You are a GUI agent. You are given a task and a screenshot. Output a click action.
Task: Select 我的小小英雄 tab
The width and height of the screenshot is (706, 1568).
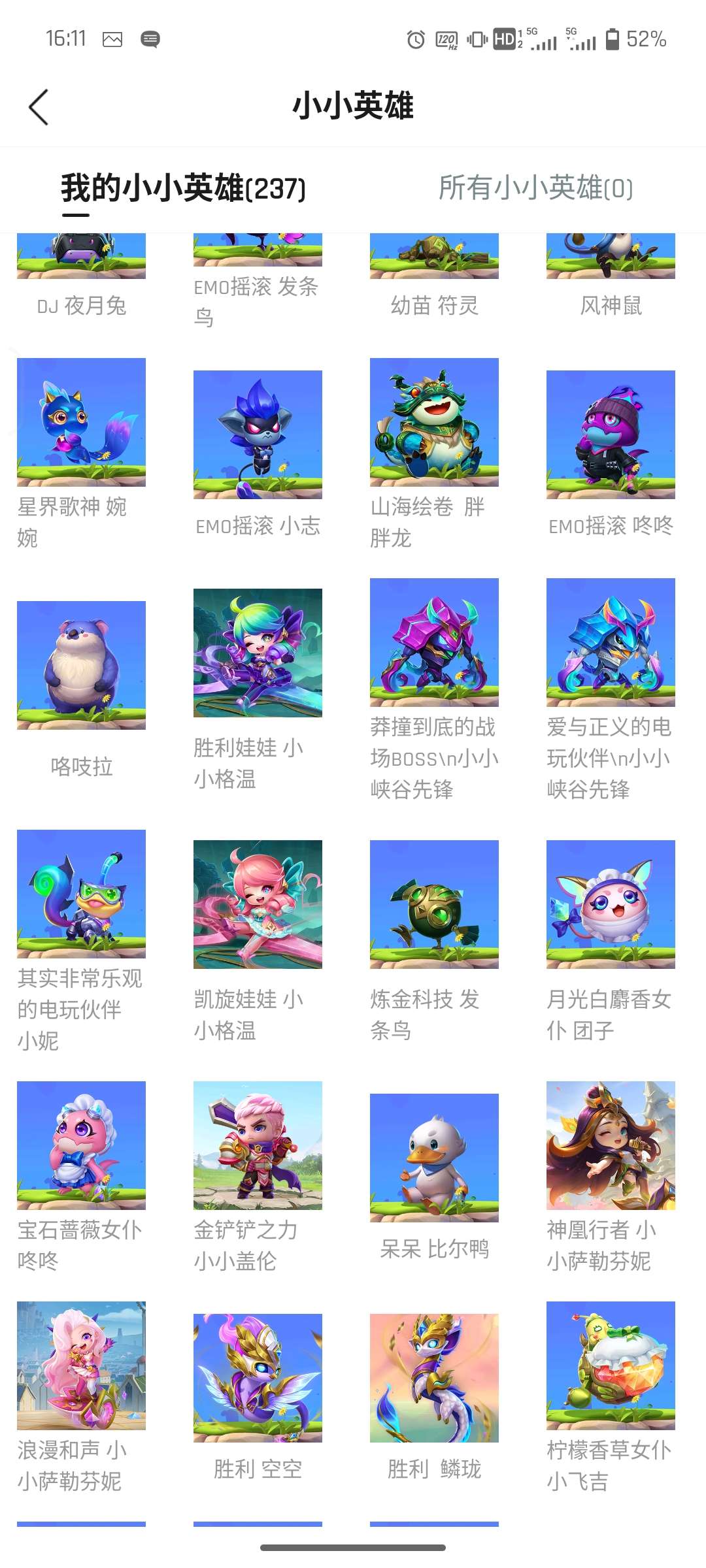click(x=183, y=188)
